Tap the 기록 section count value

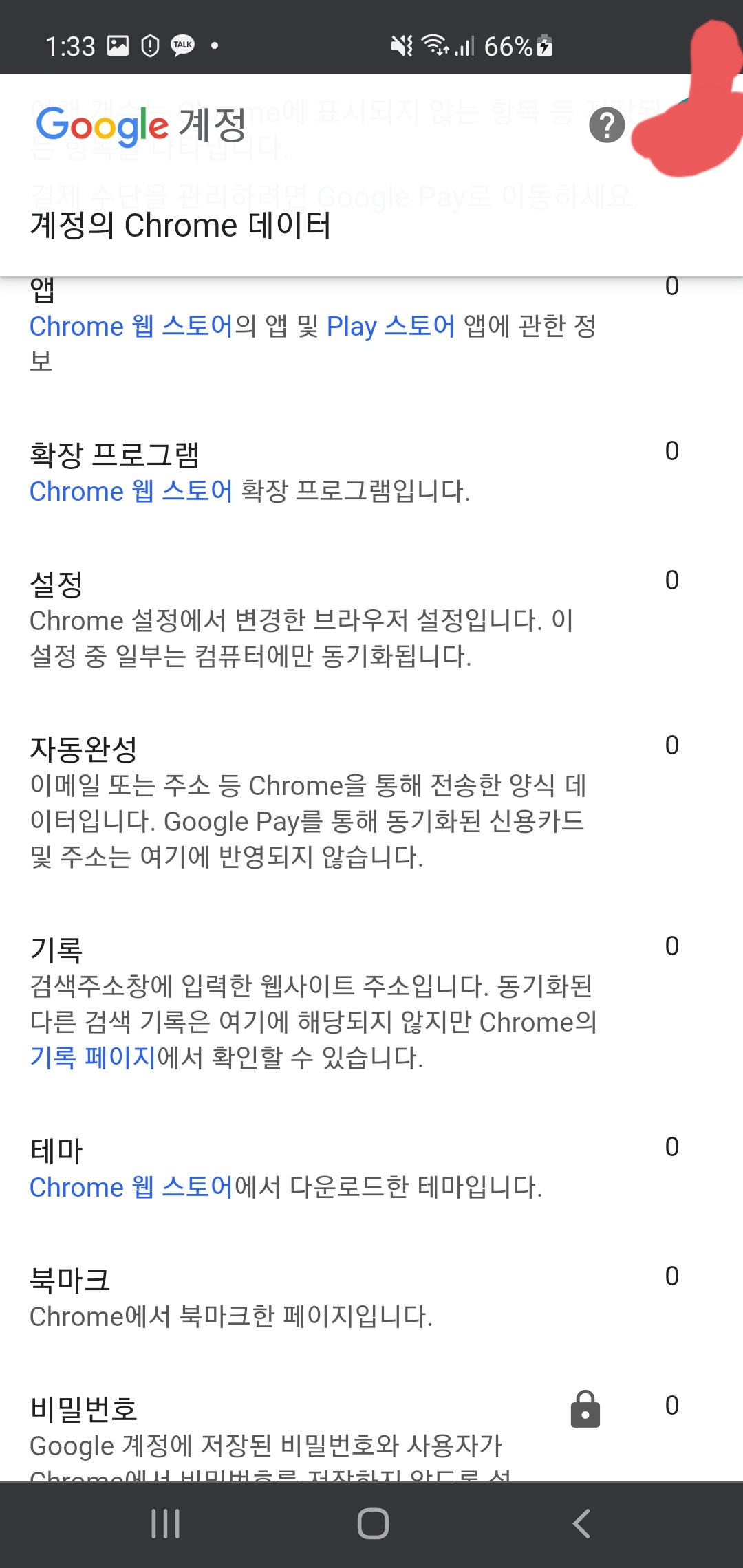[x=673, y=946]
